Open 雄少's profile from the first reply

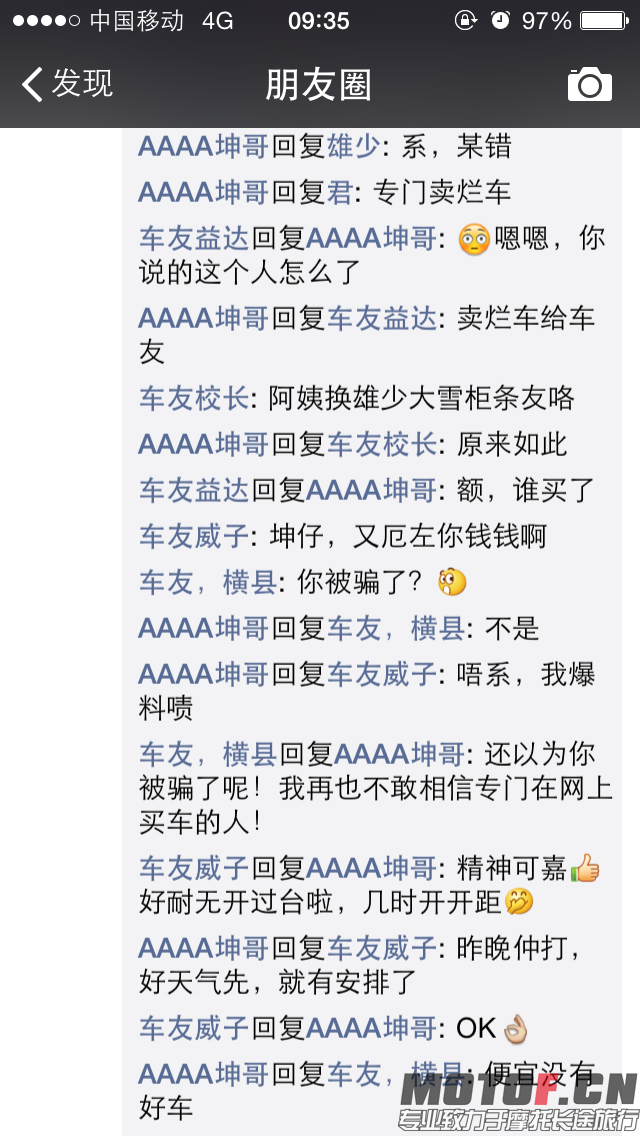coord(354,146)
